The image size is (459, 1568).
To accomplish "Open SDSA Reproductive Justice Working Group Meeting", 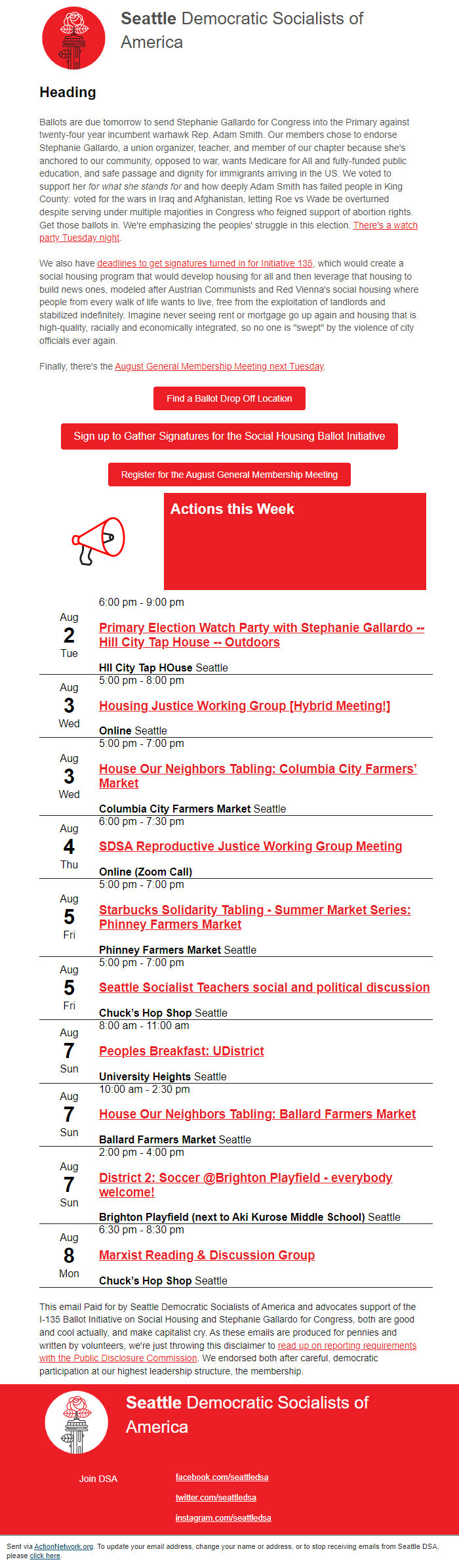I will coord(250,847).
